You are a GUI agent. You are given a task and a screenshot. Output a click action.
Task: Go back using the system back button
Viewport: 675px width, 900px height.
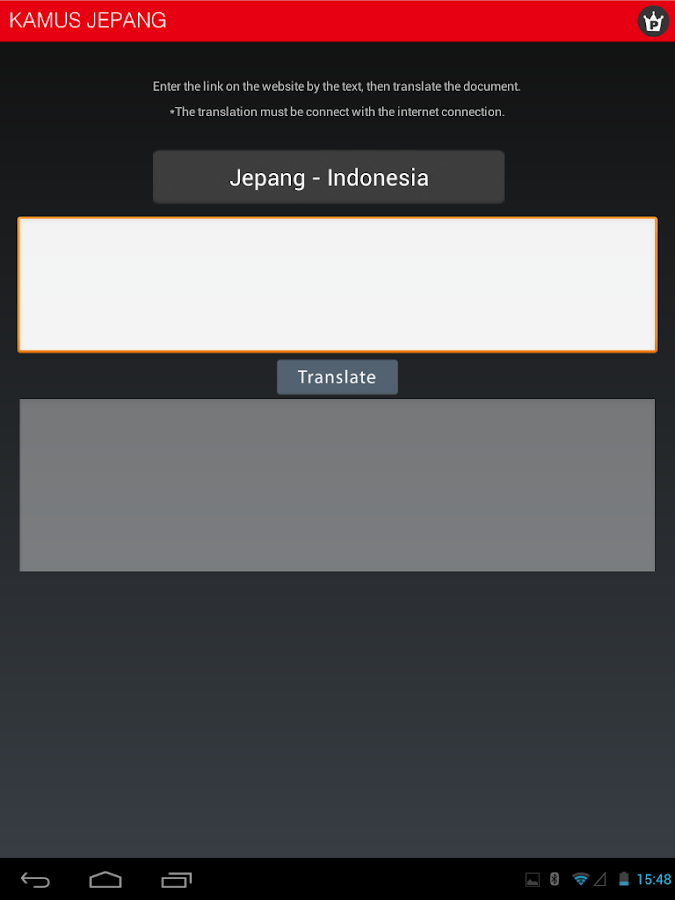[36, 880]
